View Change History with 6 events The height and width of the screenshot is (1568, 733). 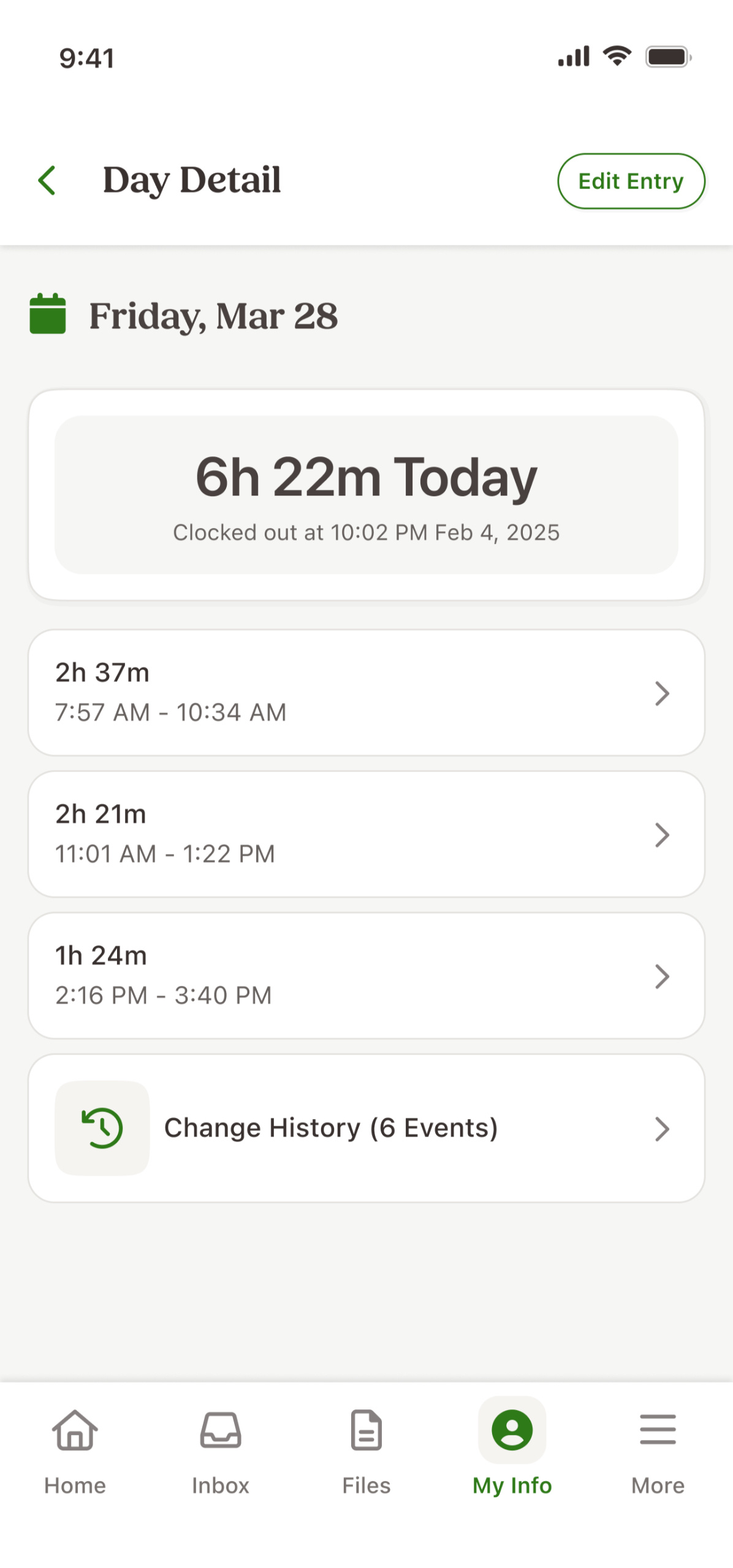(366, 1128)
